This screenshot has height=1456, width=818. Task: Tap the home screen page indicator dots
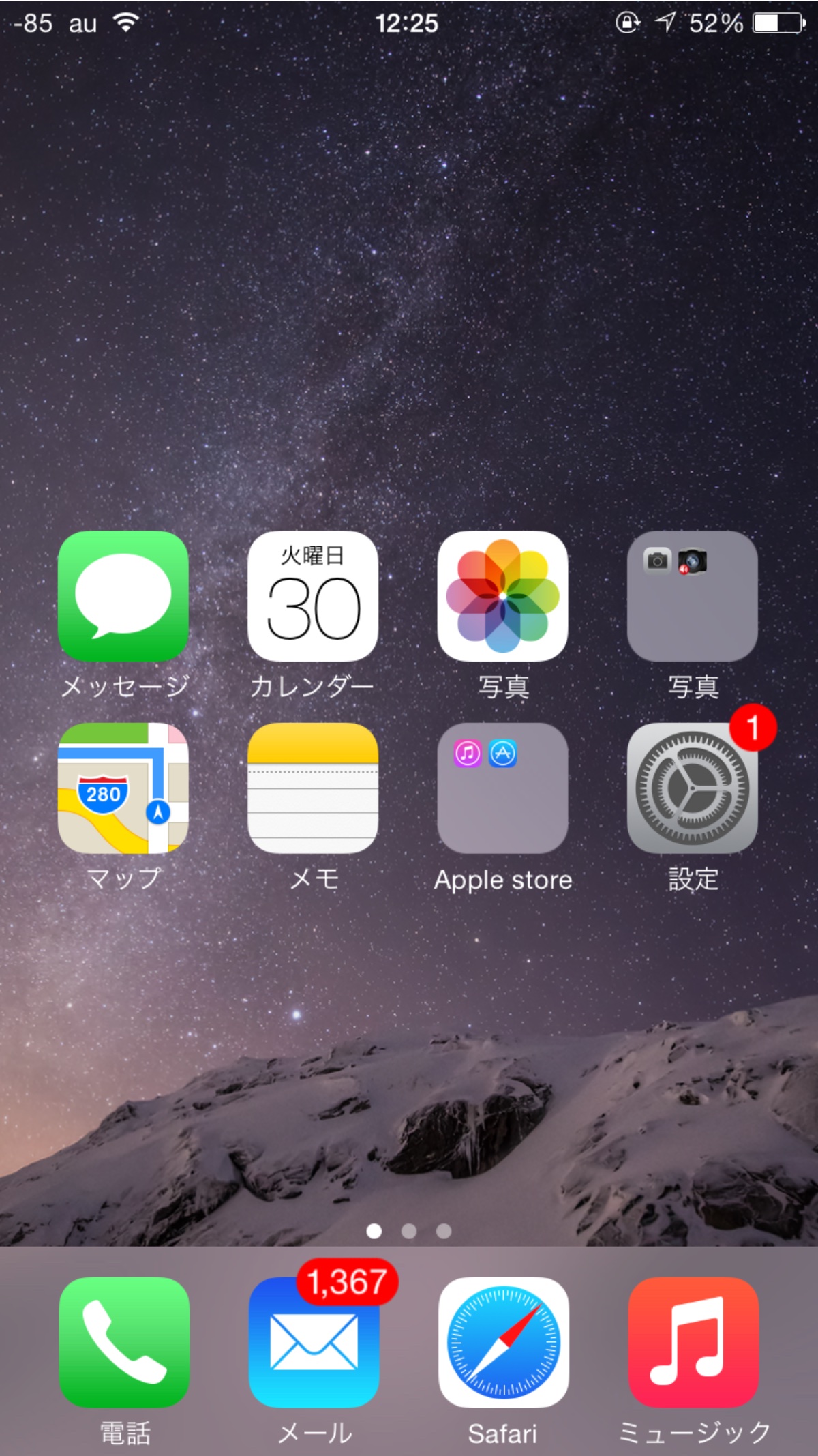[409, 1231]
